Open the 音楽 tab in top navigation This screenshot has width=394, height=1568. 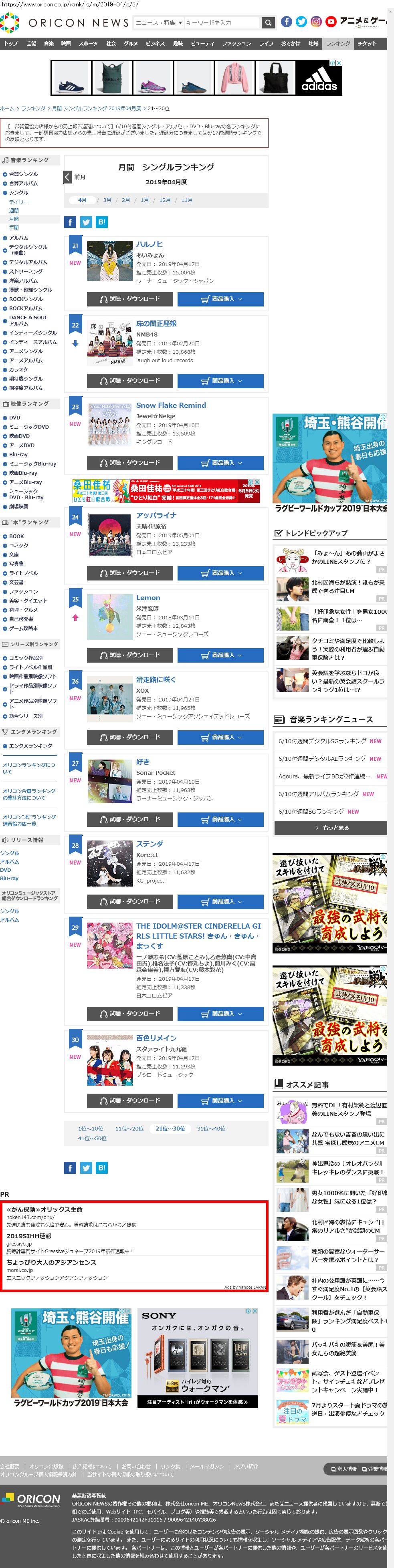(x=49, y=44)
